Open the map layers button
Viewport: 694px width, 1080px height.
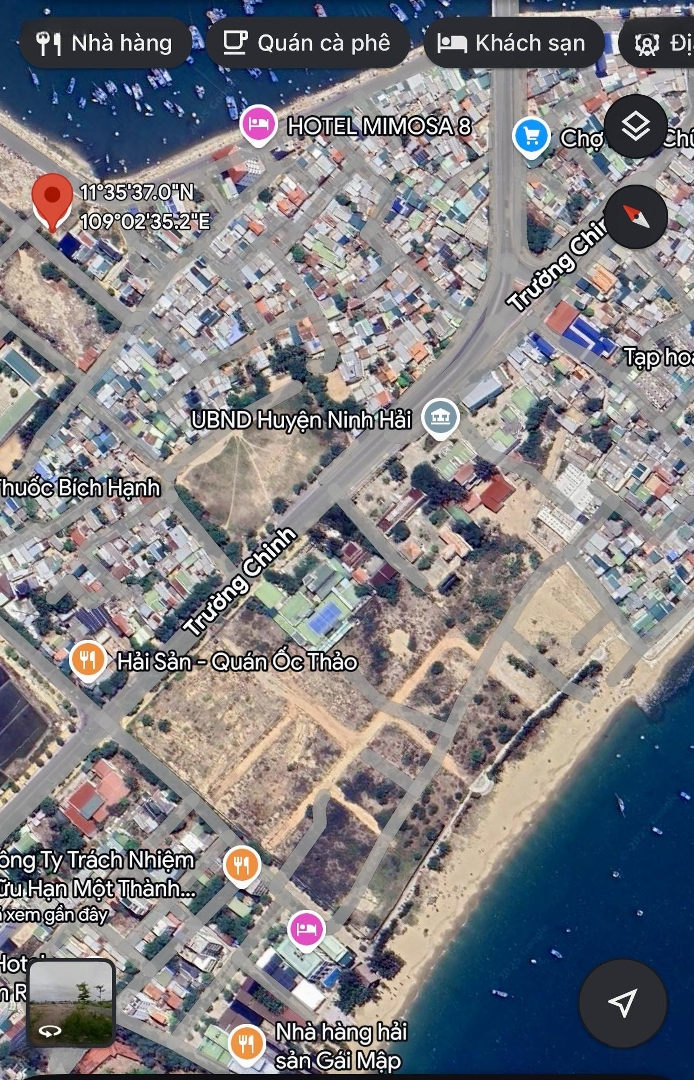(635, 126)
